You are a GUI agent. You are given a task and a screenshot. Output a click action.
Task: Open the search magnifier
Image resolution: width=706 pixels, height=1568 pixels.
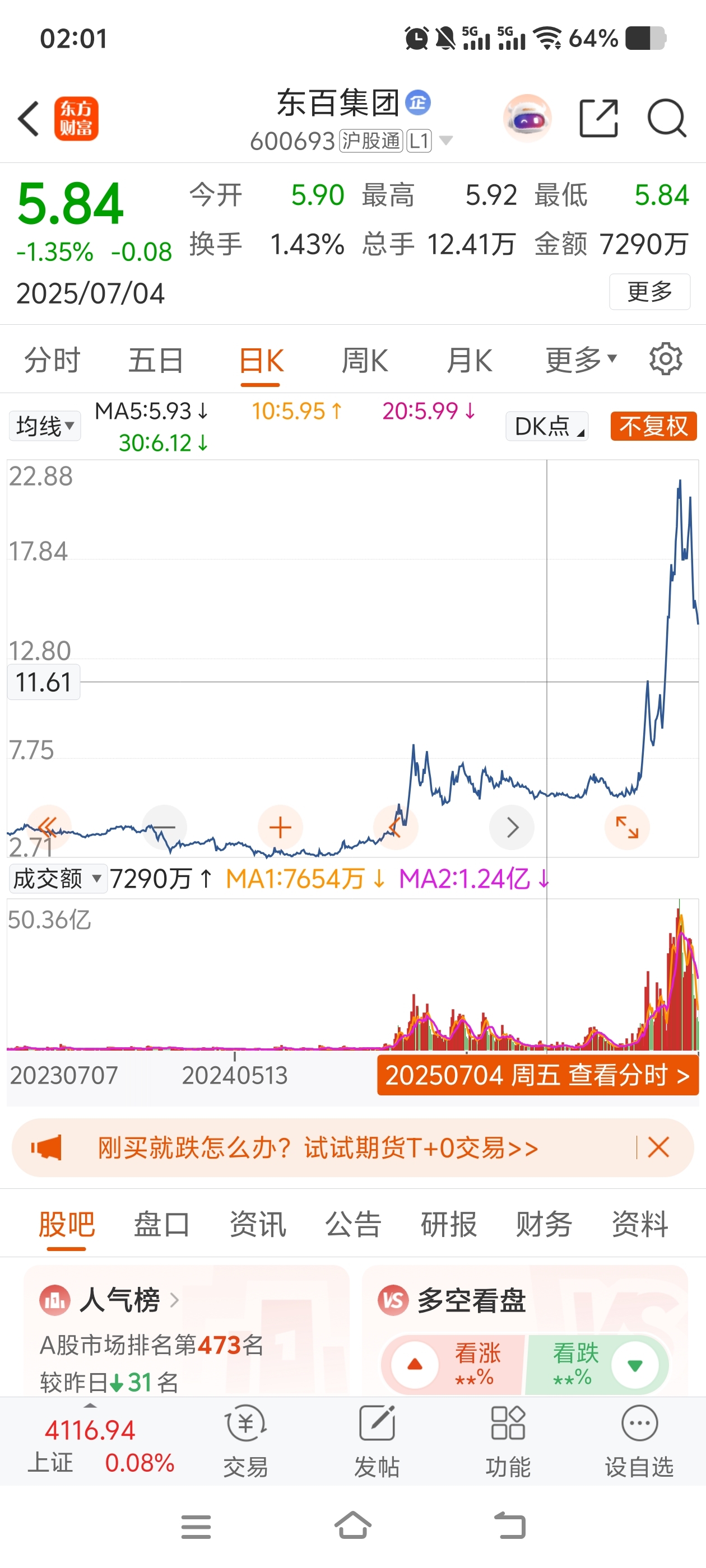tap(666, 118)
